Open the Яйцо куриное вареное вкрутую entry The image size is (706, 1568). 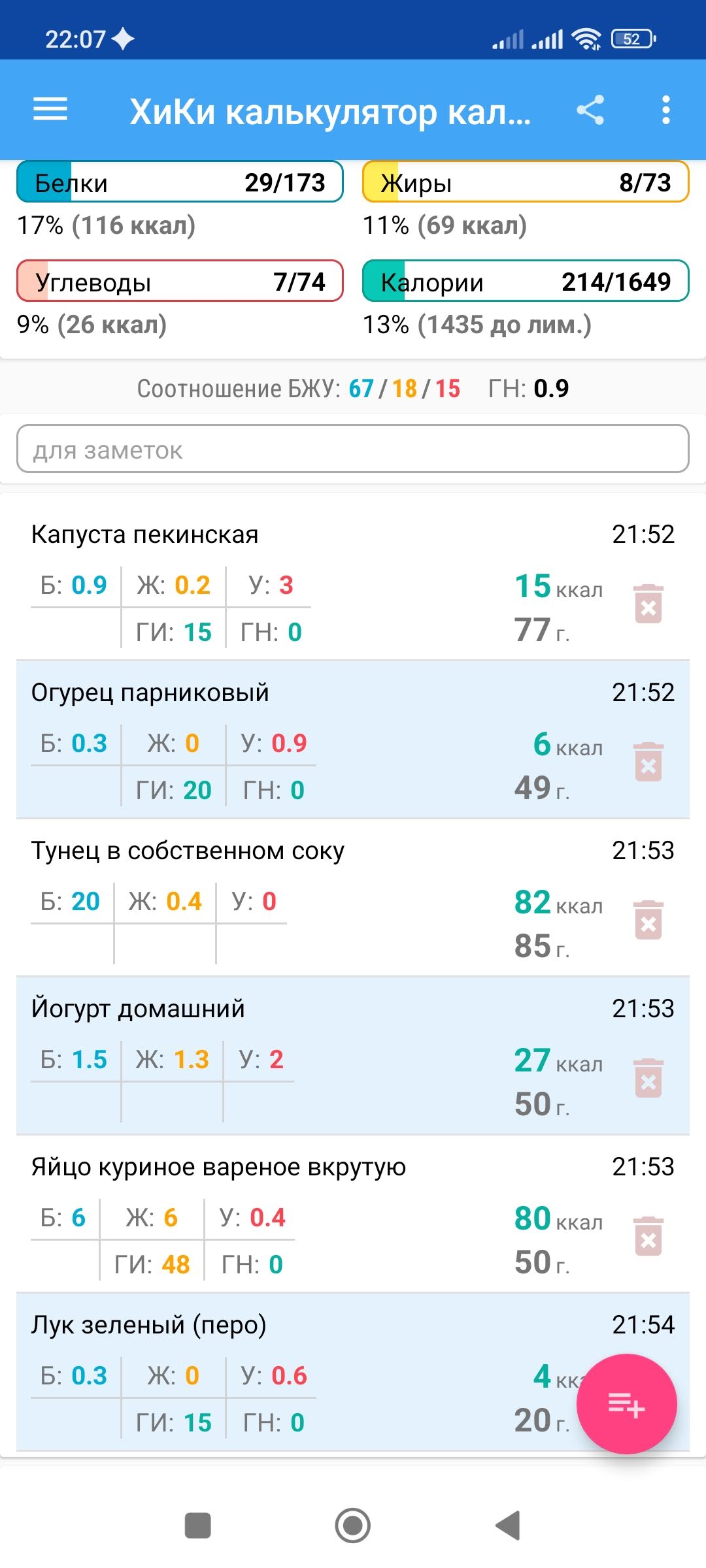tap(353, 1214)
